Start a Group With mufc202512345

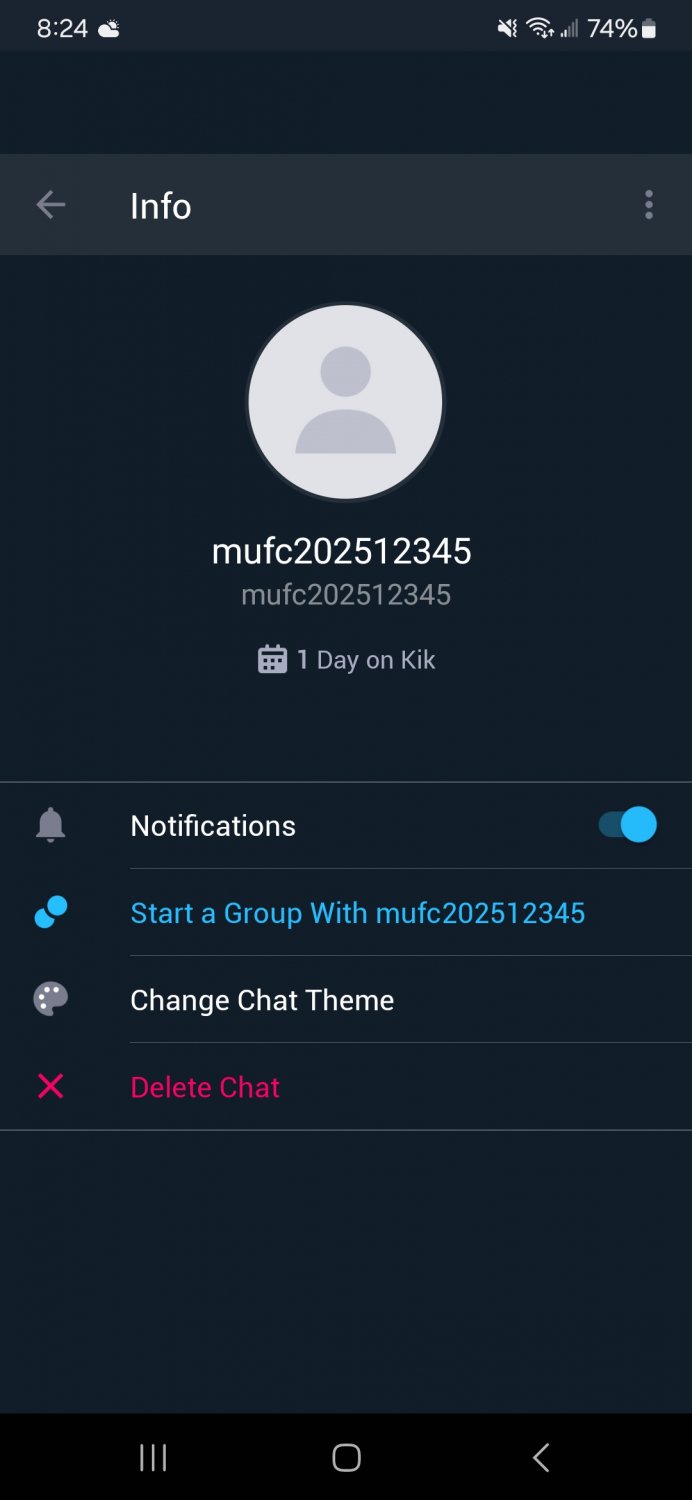346,913
